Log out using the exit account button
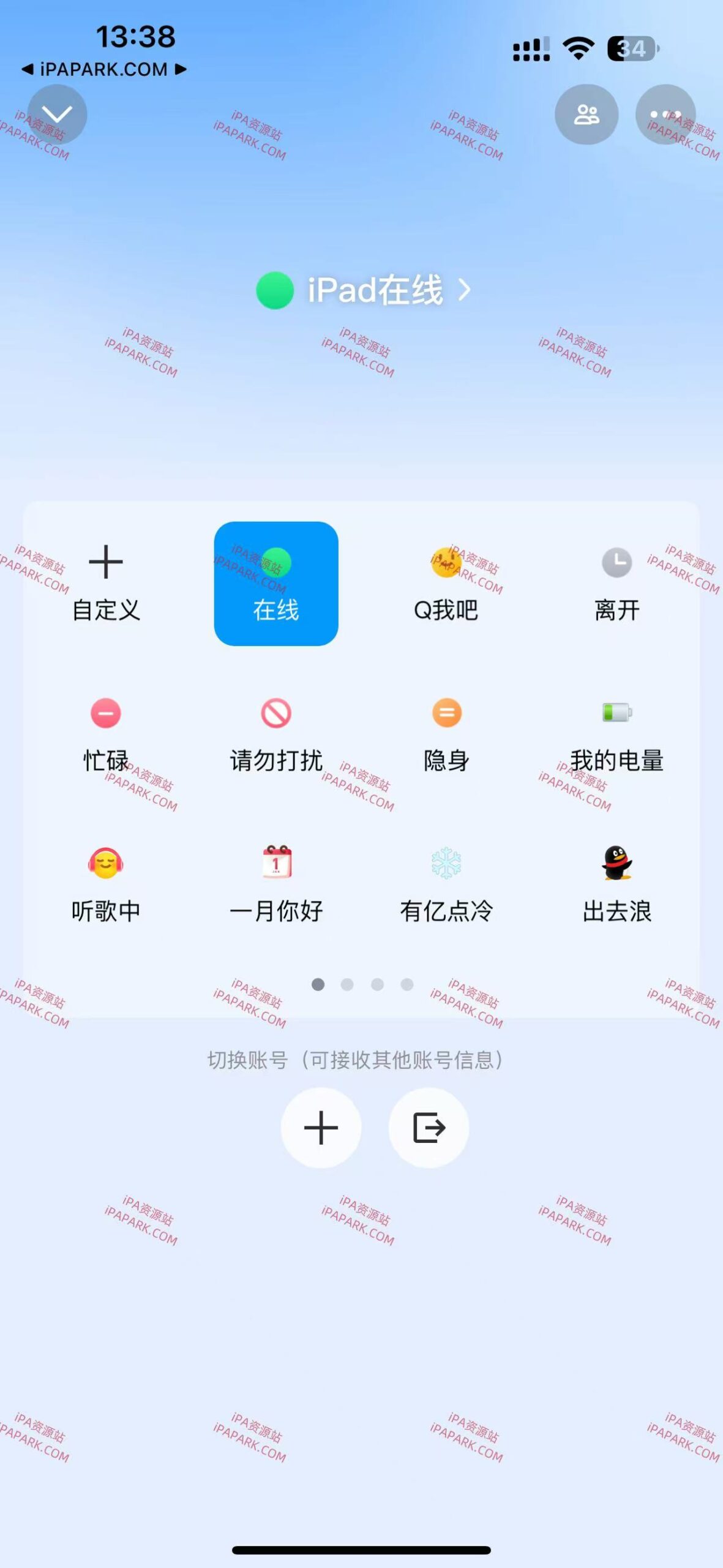 pos(429,1128)
